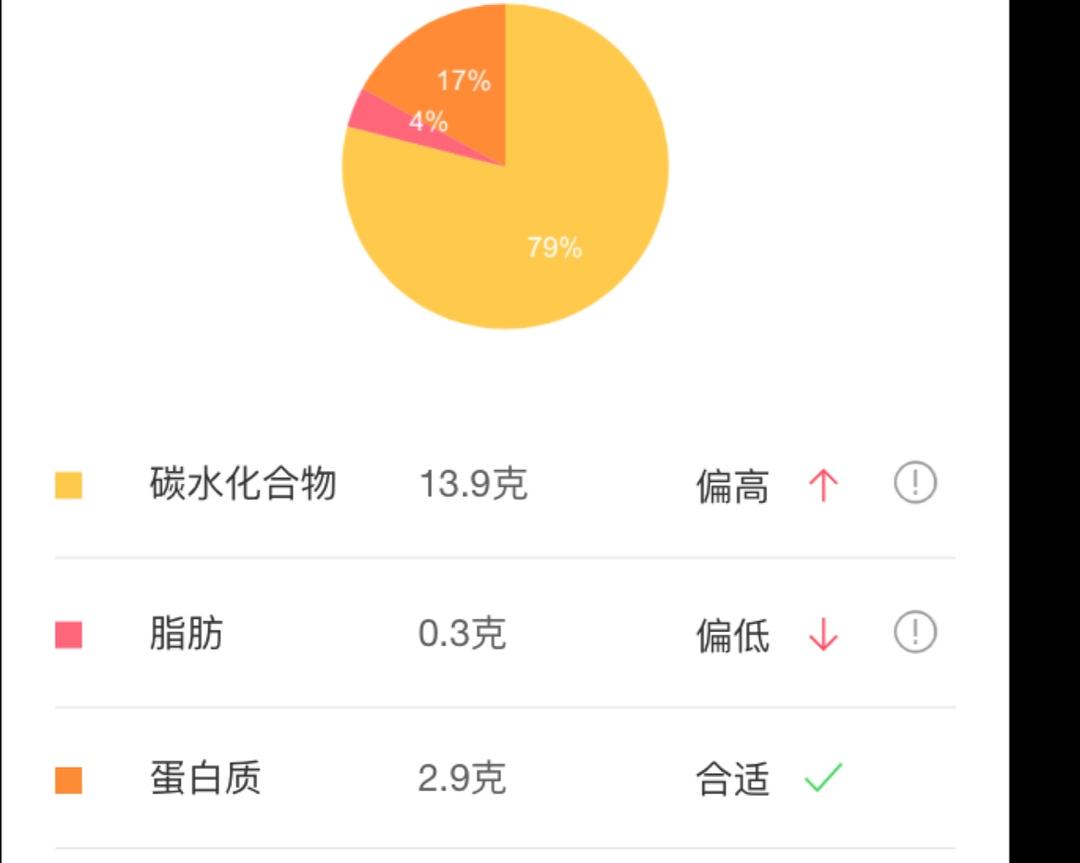Image resolution: width=1080 pixels, height=863 pixels.
Task: Open the info icon for 碳水化合物
Action: point(915,483)
